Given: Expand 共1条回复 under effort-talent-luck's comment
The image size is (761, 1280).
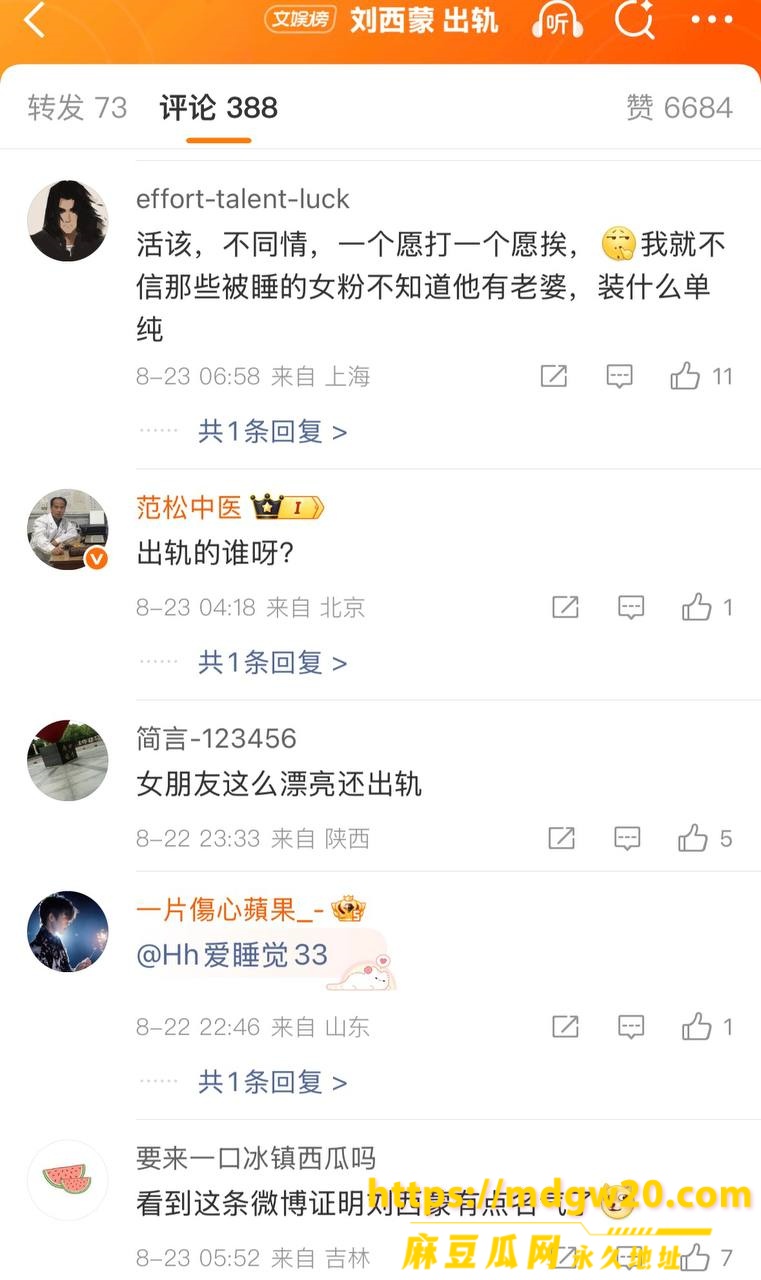Looking at the screenshot, I should point(272,431).
